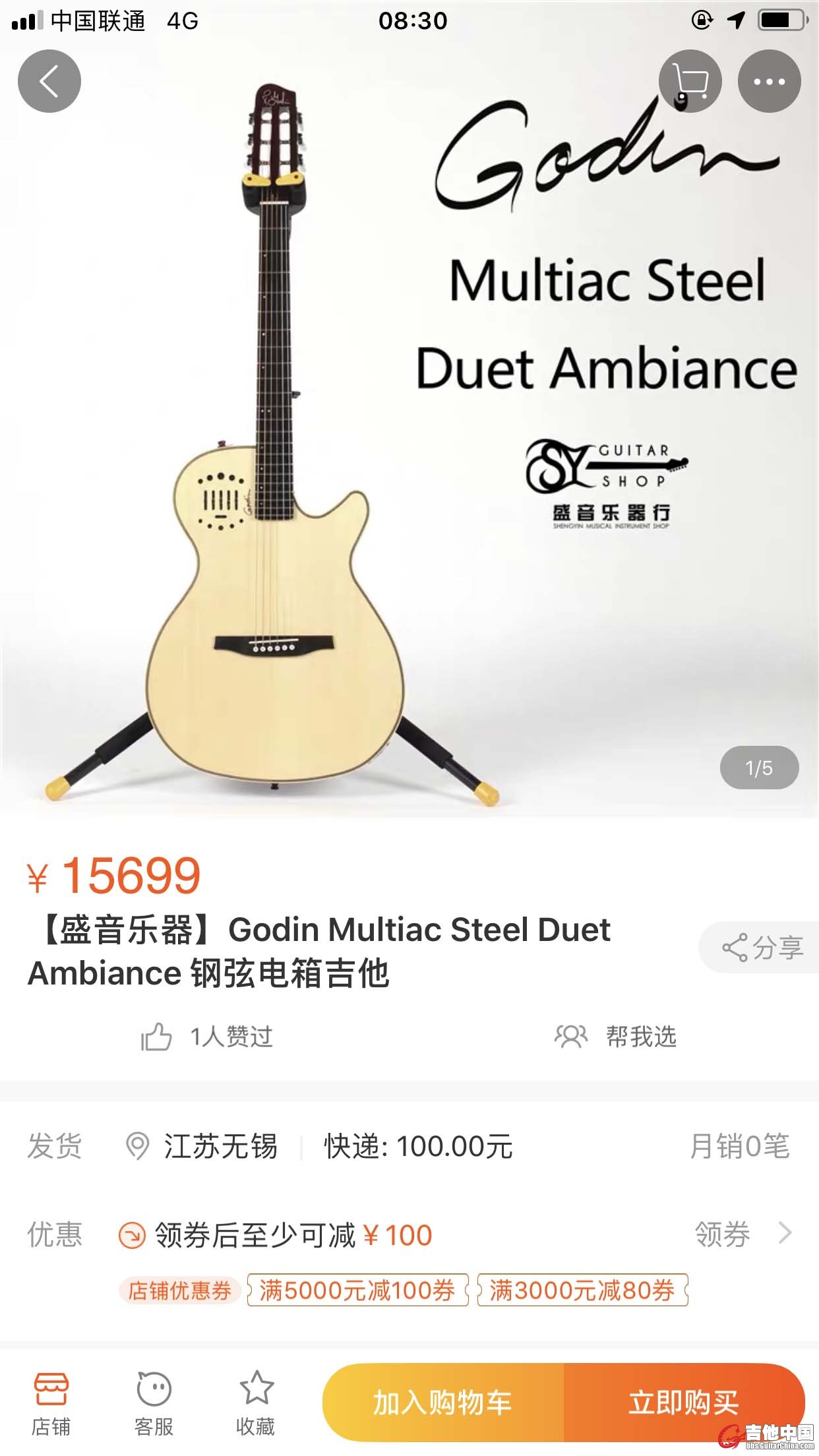The height and width of the screenshot is (1456, 819).
Task: Go back using the back arrow
Action: click(x=49, y=81)
